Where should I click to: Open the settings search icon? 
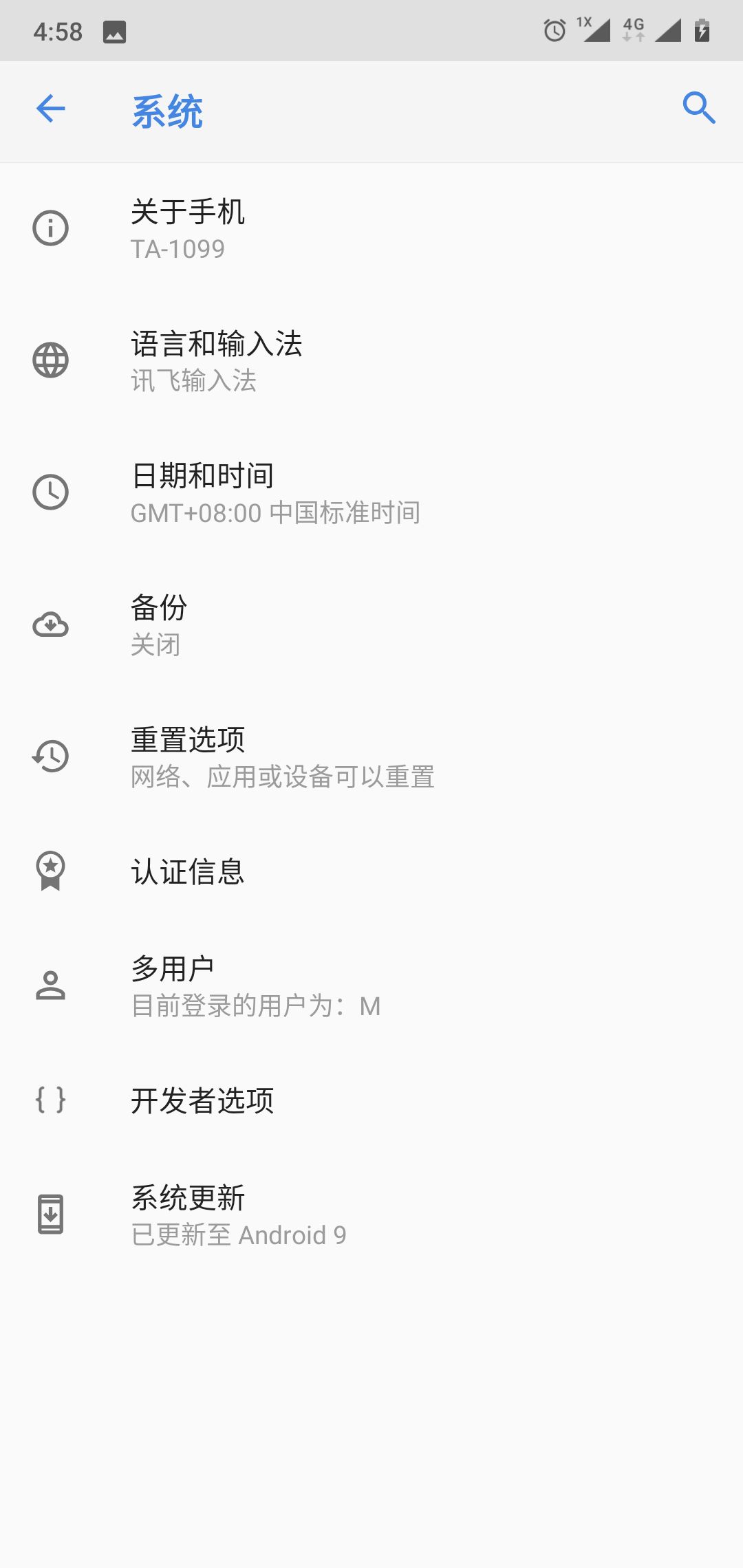click(698, 109)
